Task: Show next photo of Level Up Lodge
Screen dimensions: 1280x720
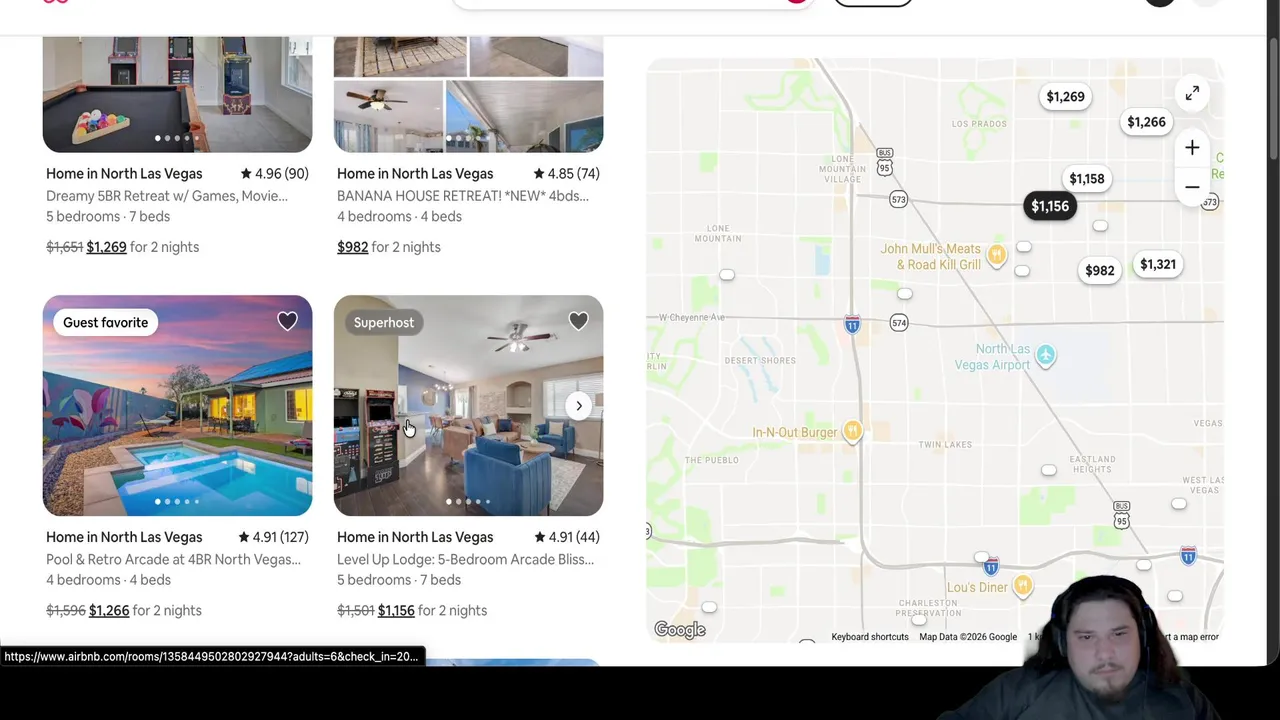Action: (579, 406)
